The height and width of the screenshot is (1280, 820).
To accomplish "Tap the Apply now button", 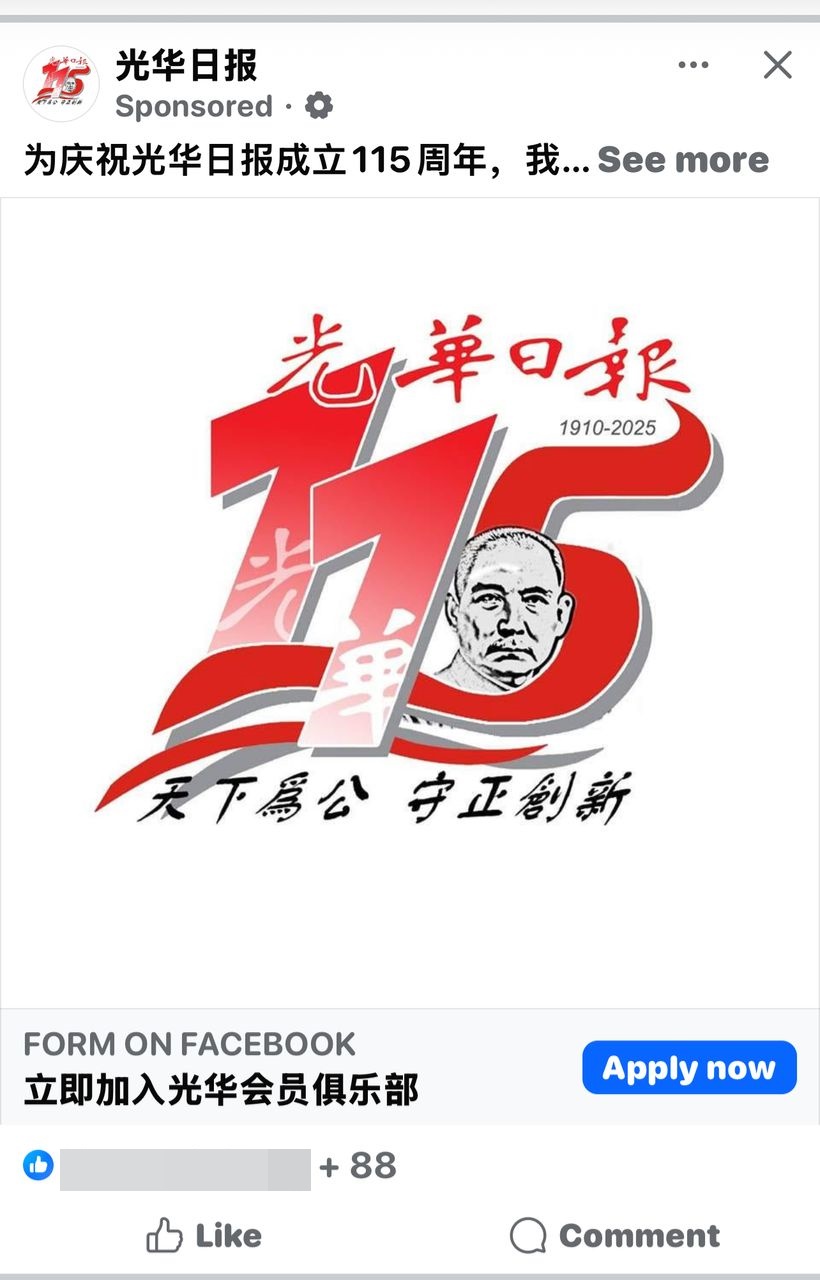I will (x=689, y=1068).
